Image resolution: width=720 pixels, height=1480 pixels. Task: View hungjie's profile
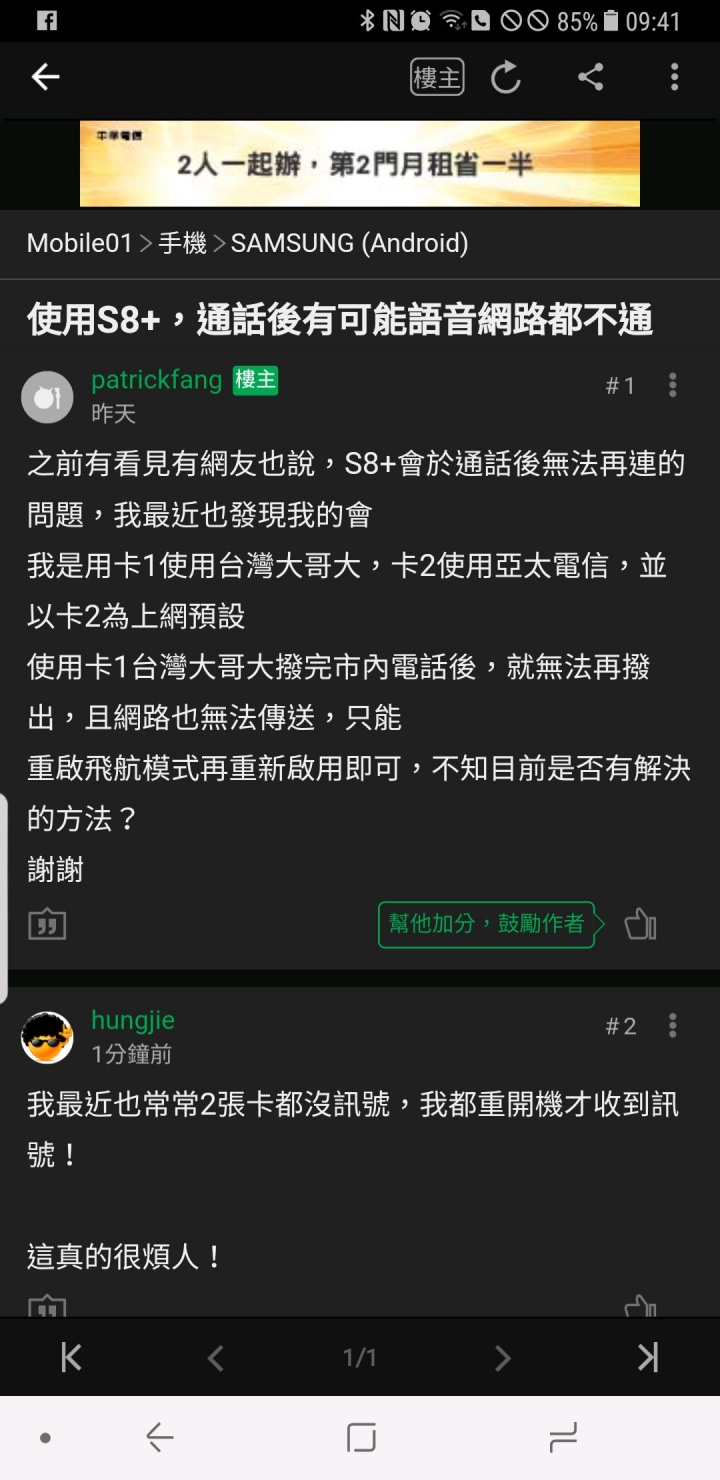point(132,1020)
